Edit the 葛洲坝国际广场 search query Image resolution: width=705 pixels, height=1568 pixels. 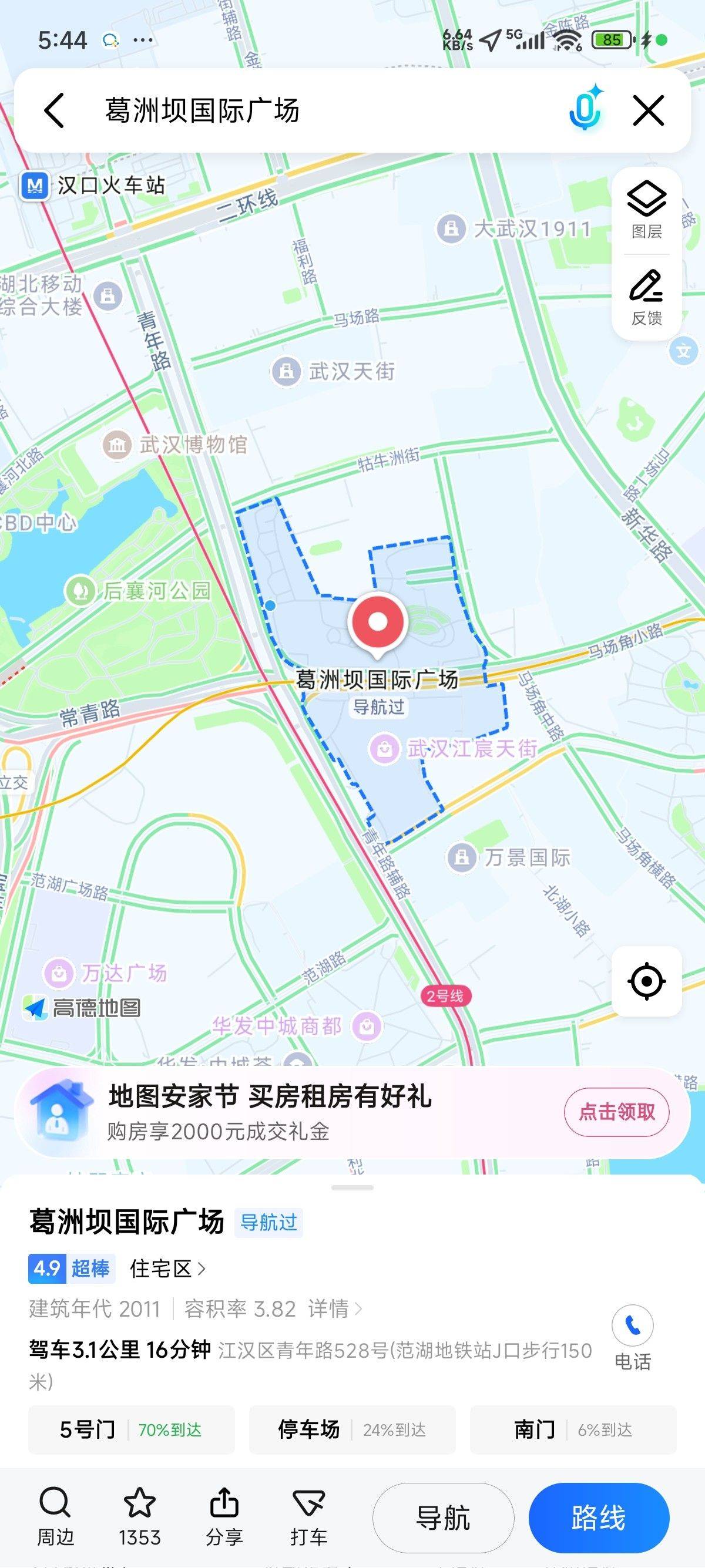click(202, 110)
